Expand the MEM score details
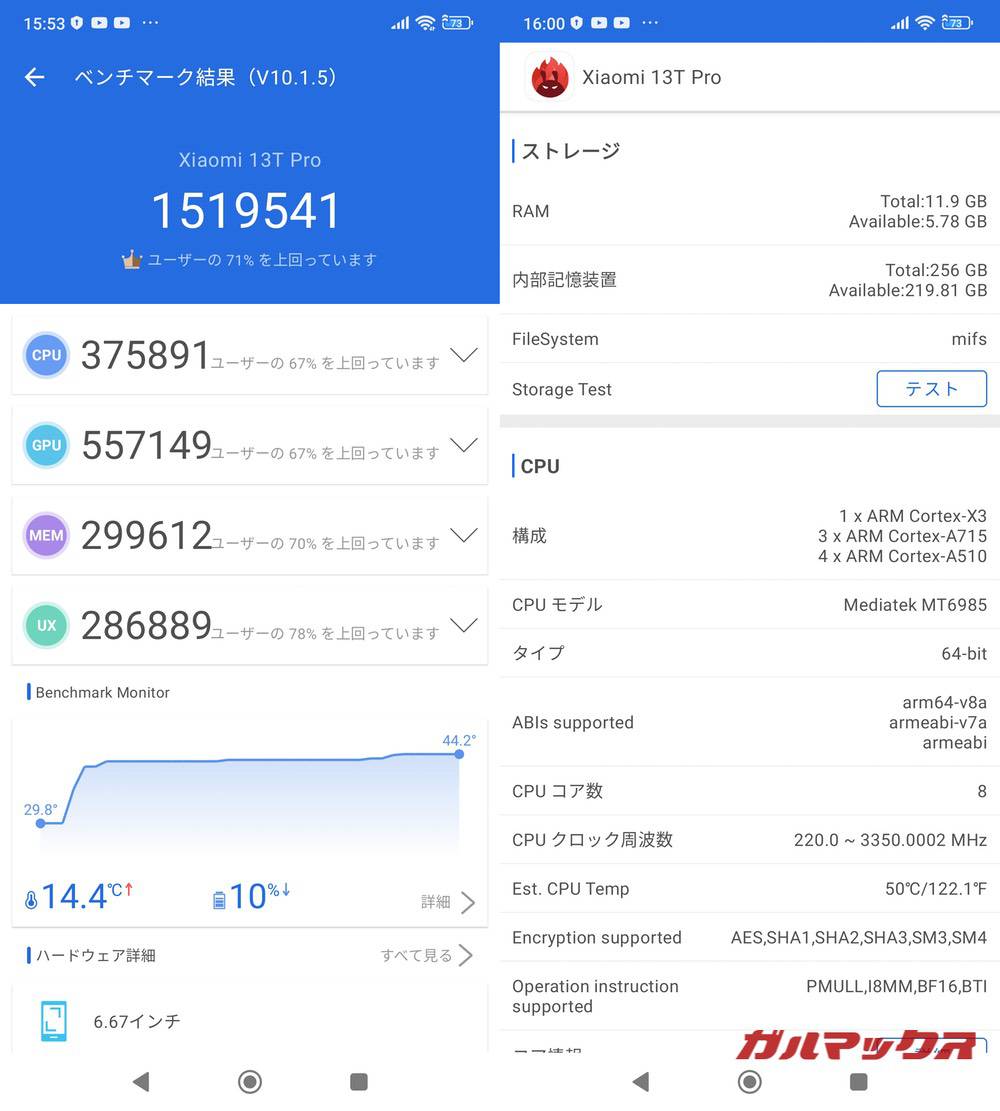 [463, 535]
